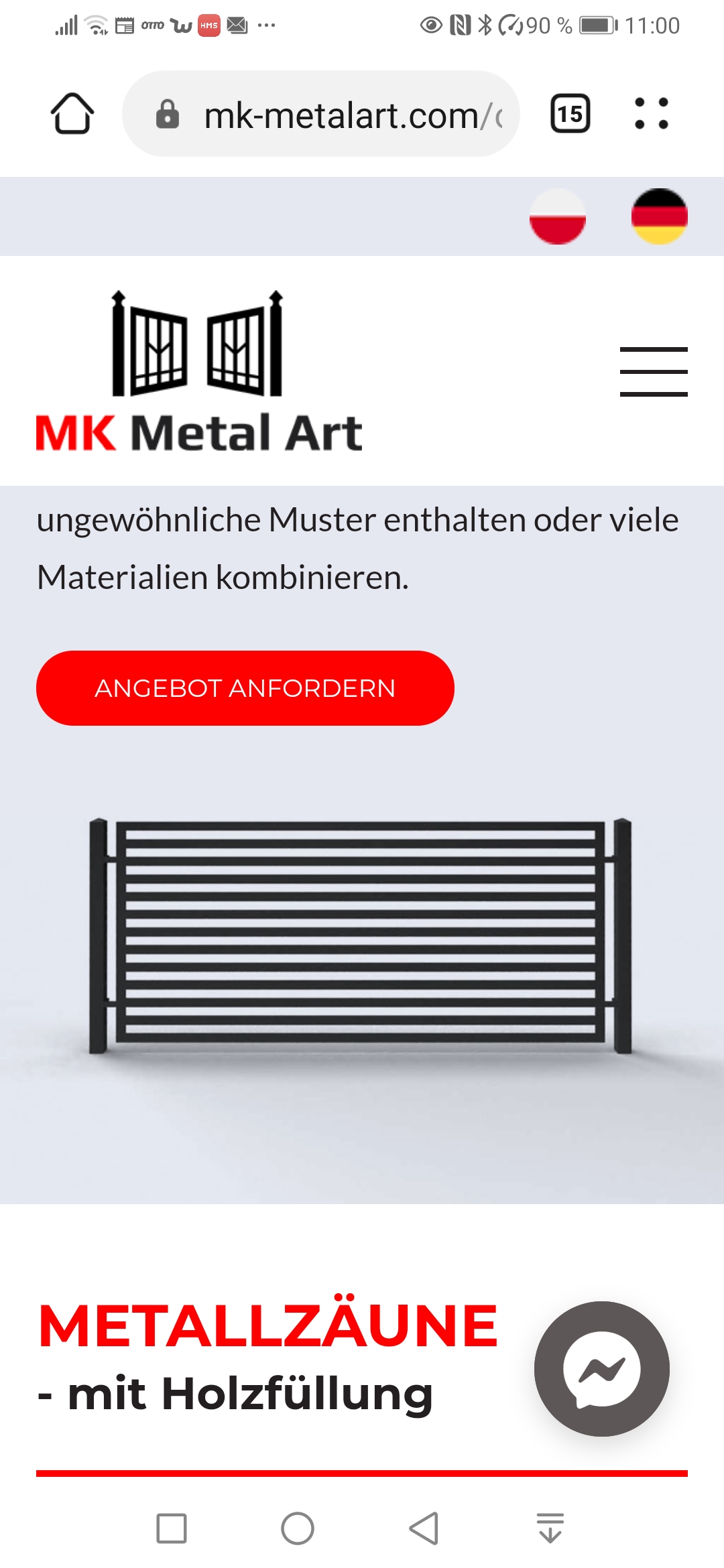
Task: Switch site language to Polish
Action: [x=557, y=216]
